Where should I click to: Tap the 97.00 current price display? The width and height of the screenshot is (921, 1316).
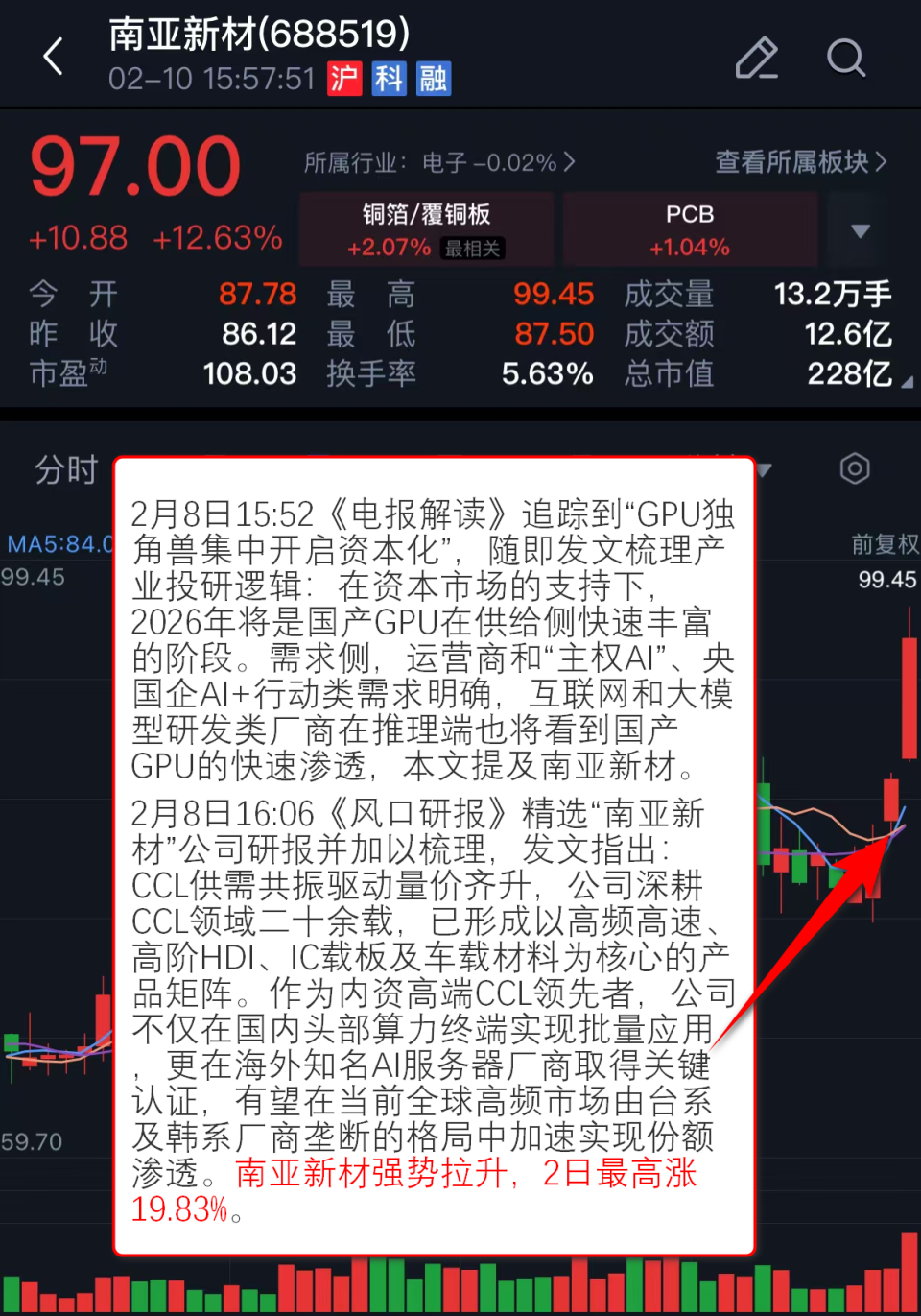click(x=134, y=165)
